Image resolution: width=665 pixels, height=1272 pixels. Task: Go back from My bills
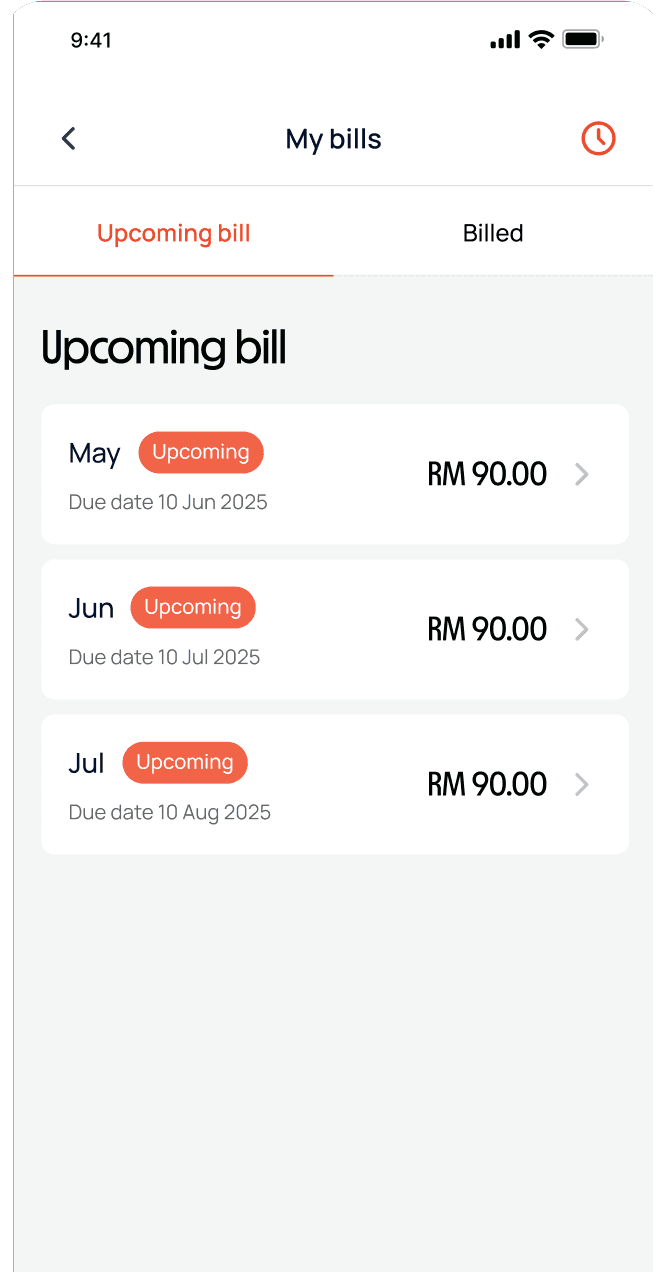pos(68,139)
